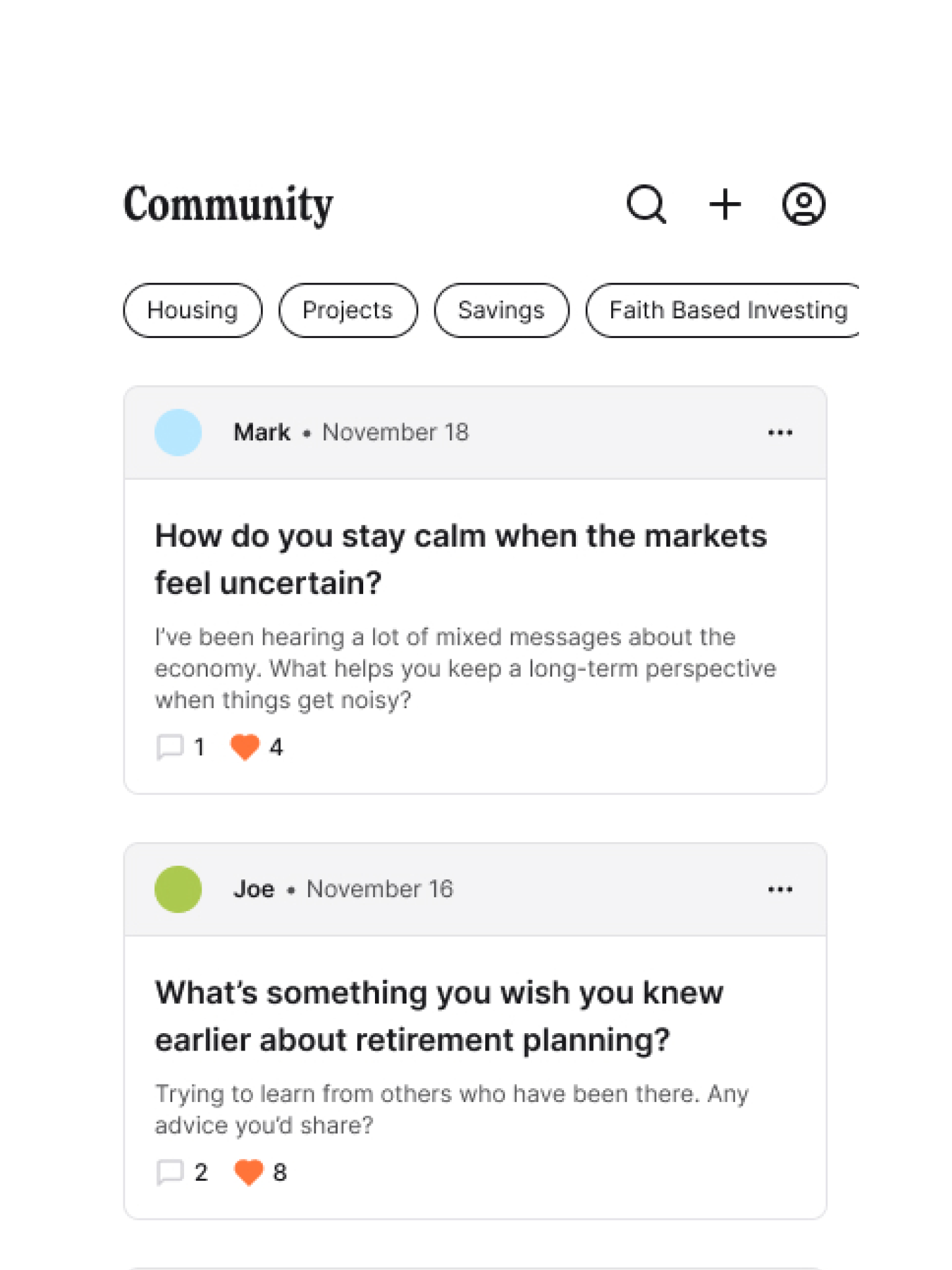Viewport: 952px width, 1270px height.
Task: Open Joe's retirement planning post
Action: click(439, 1016)
